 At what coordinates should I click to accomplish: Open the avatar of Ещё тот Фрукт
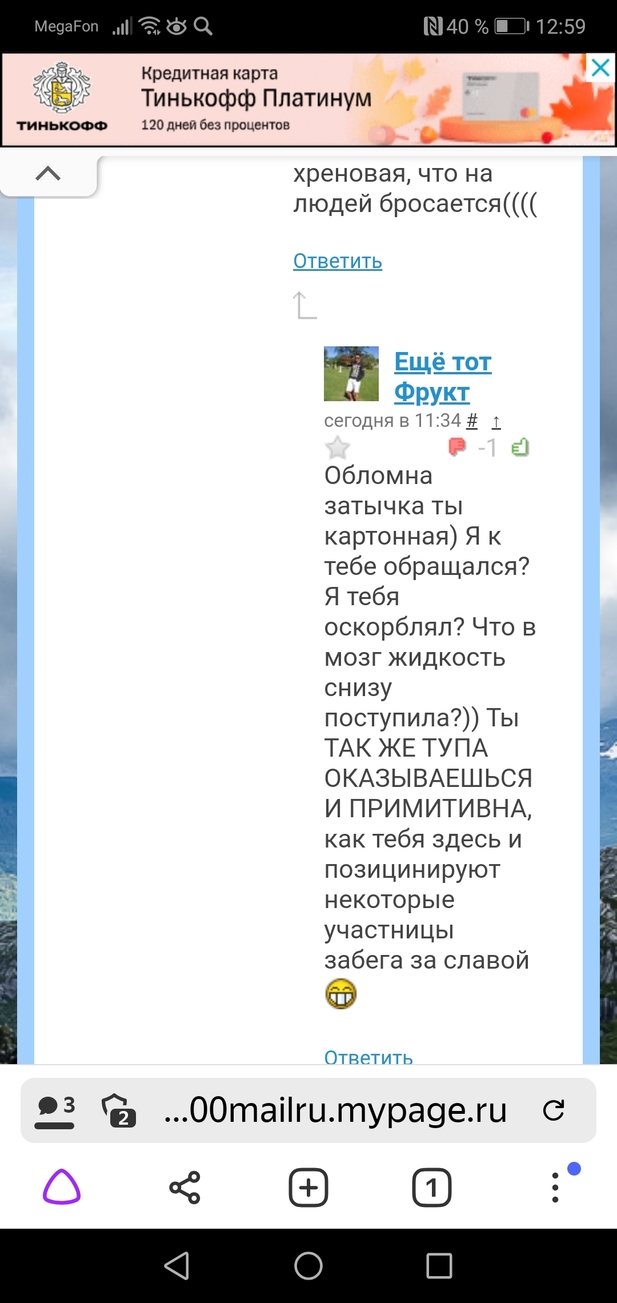pos(351,374)
